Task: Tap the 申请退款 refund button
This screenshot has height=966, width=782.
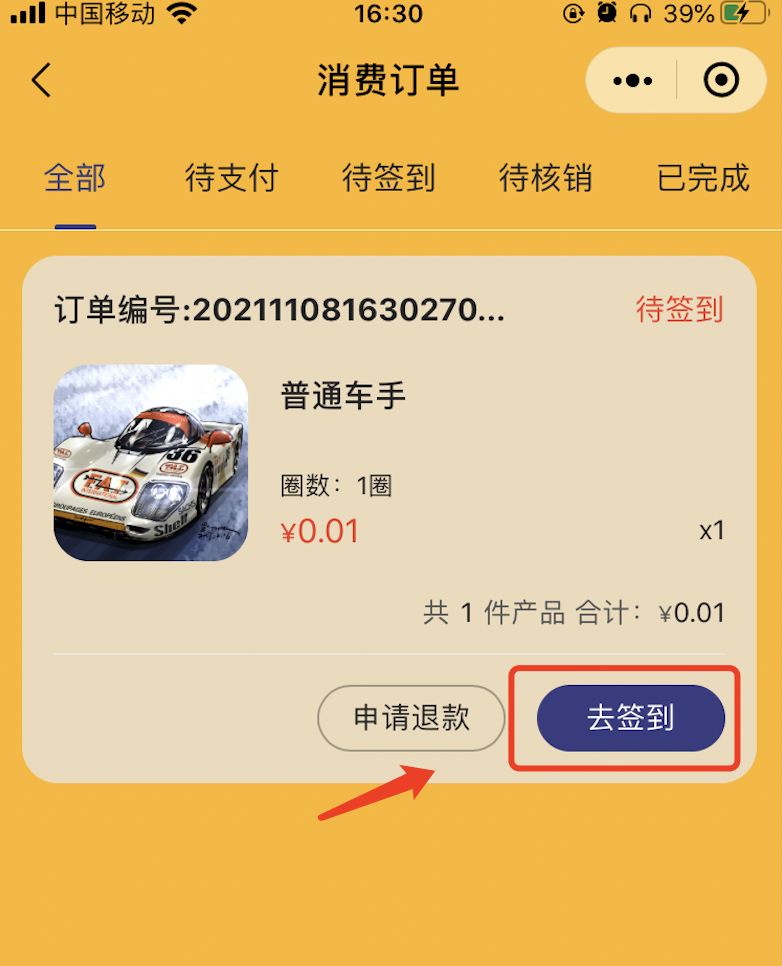Action: point(411,718)
